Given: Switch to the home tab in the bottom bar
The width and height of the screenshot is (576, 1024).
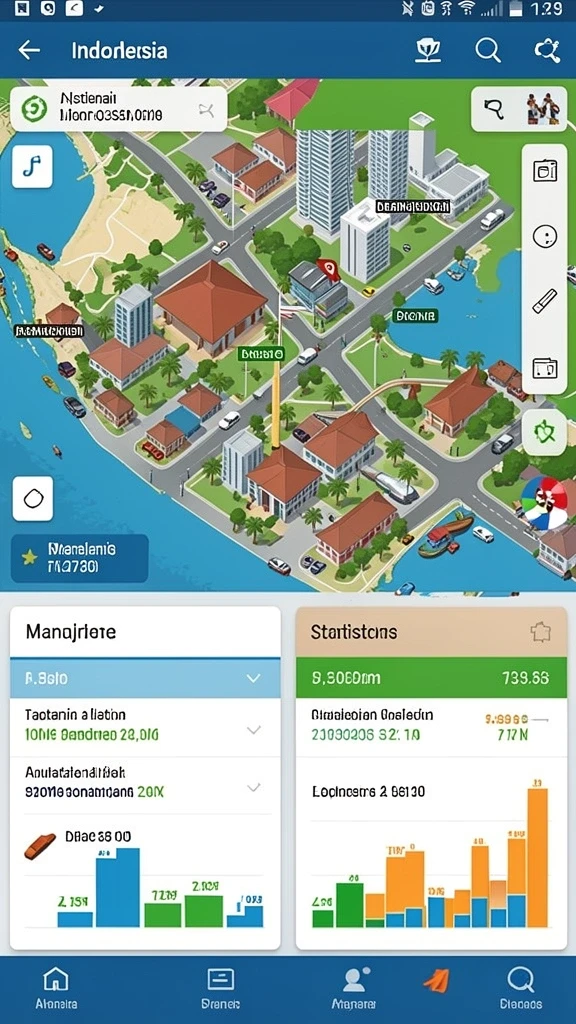Looking at the screenshot, I should pos(56,989).
